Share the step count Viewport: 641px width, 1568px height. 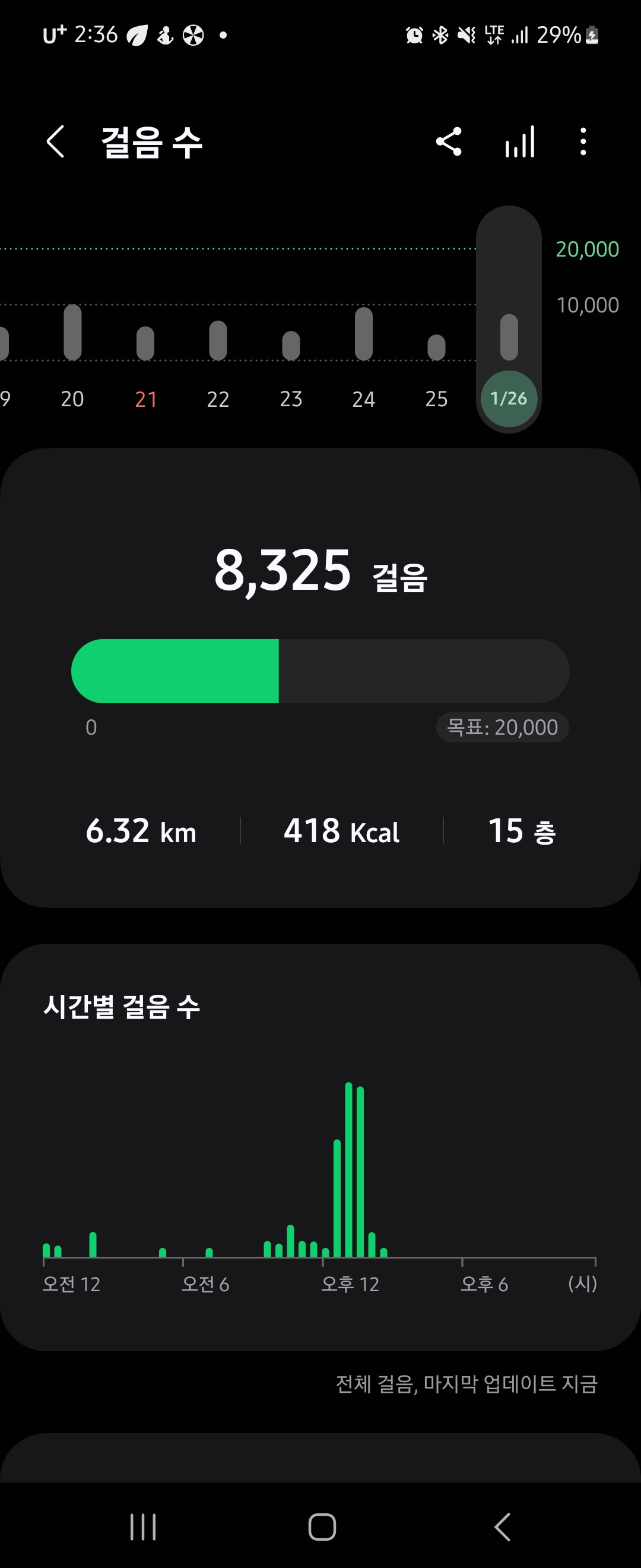449,143
